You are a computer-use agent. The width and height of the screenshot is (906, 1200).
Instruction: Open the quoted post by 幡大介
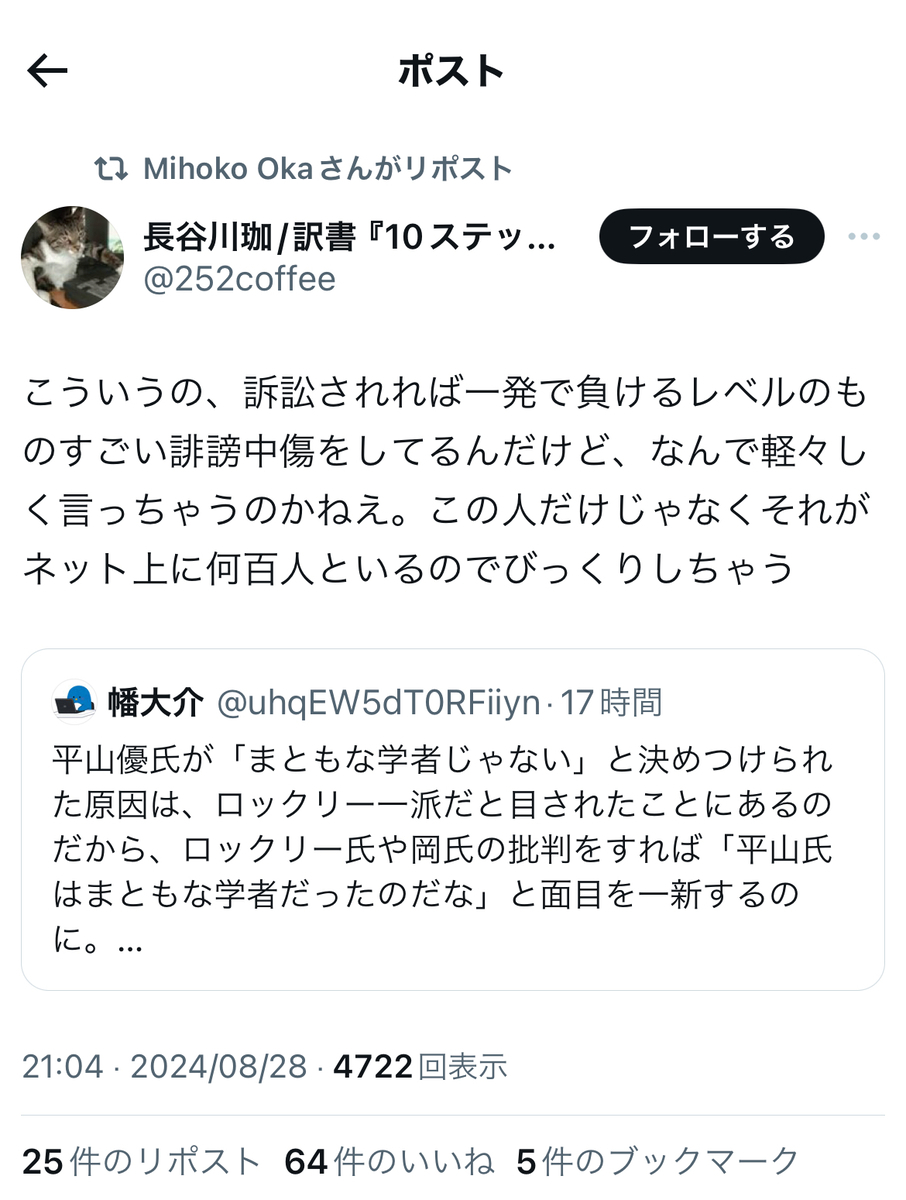pyautogui.click(x=452, y=819)
